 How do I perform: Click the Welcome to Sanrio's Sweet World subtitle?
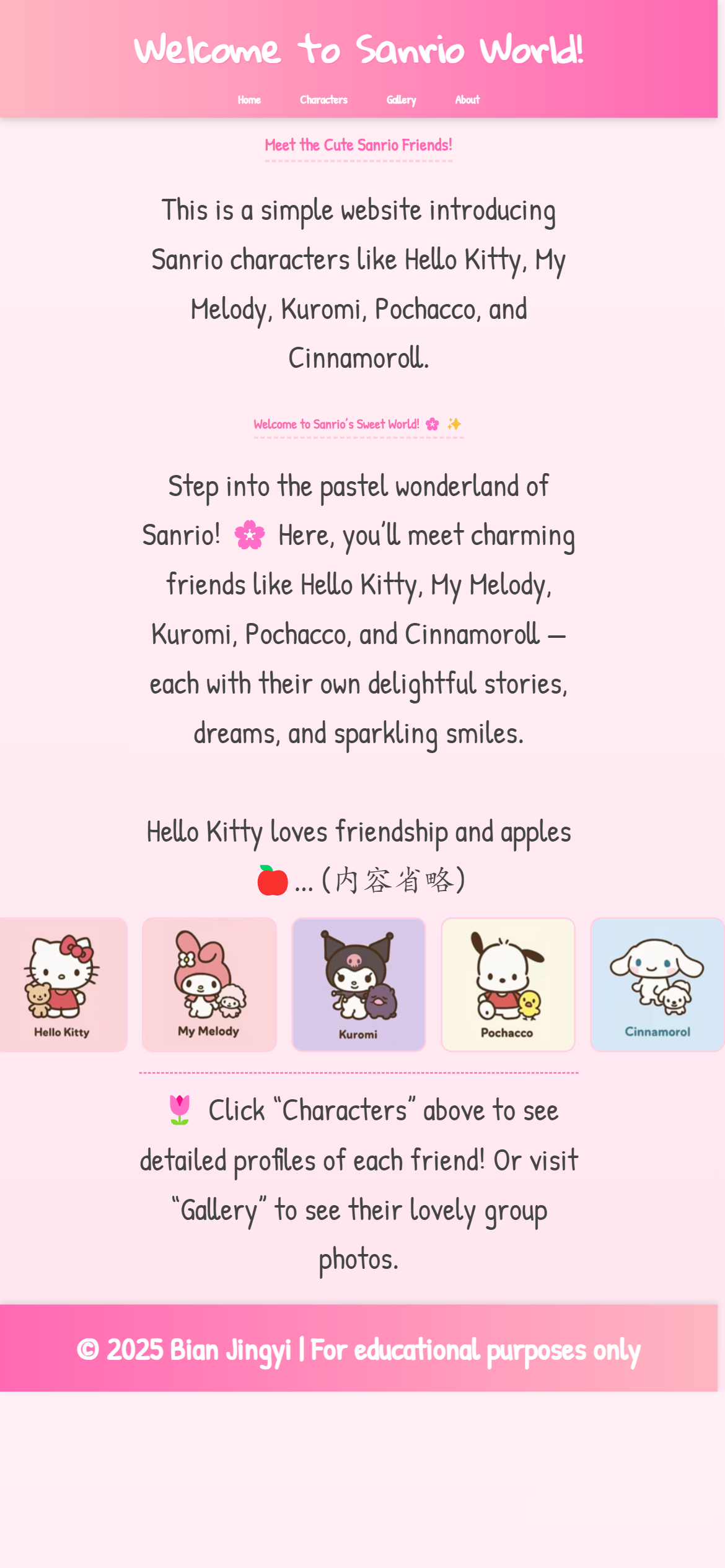(x=338, y=424)
